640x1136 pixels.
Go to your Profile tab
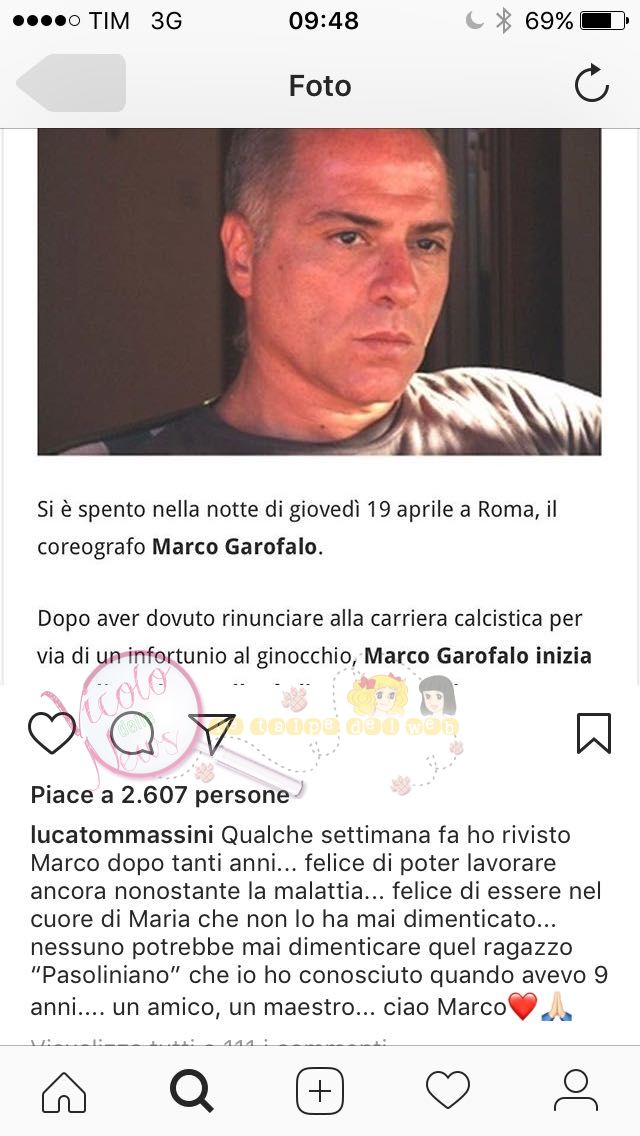pos(575,1090)
